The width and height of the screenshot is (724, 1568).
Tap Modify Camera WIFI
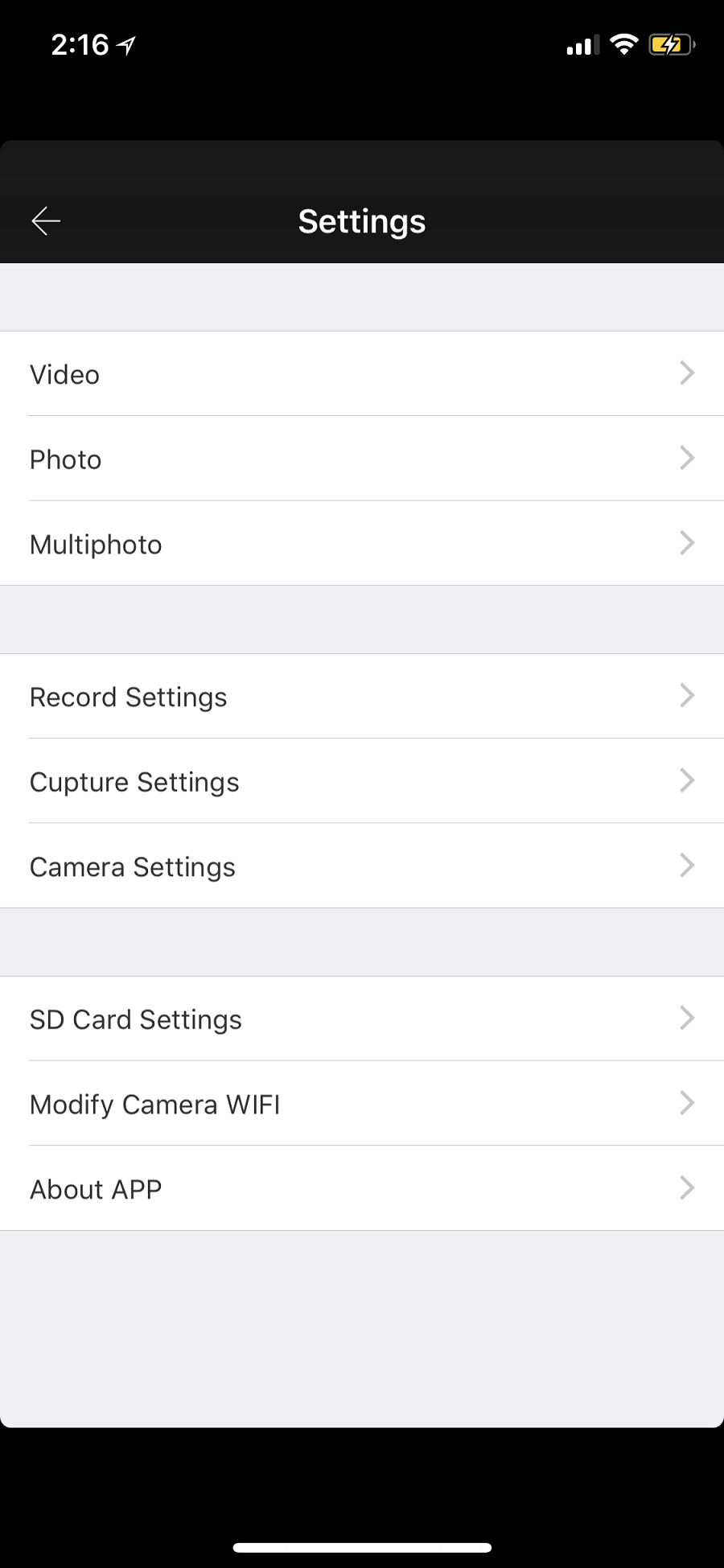[362, 1104]
